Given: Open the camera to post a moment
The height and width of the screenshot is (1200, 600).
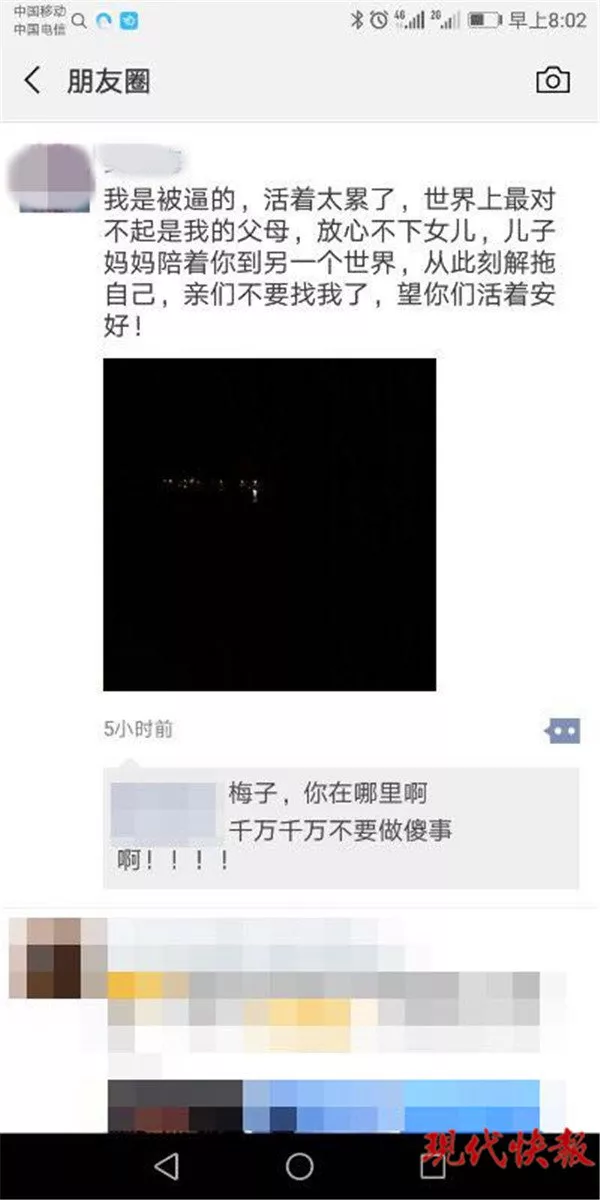Looking at the screenshot, I should click(553, 81).
